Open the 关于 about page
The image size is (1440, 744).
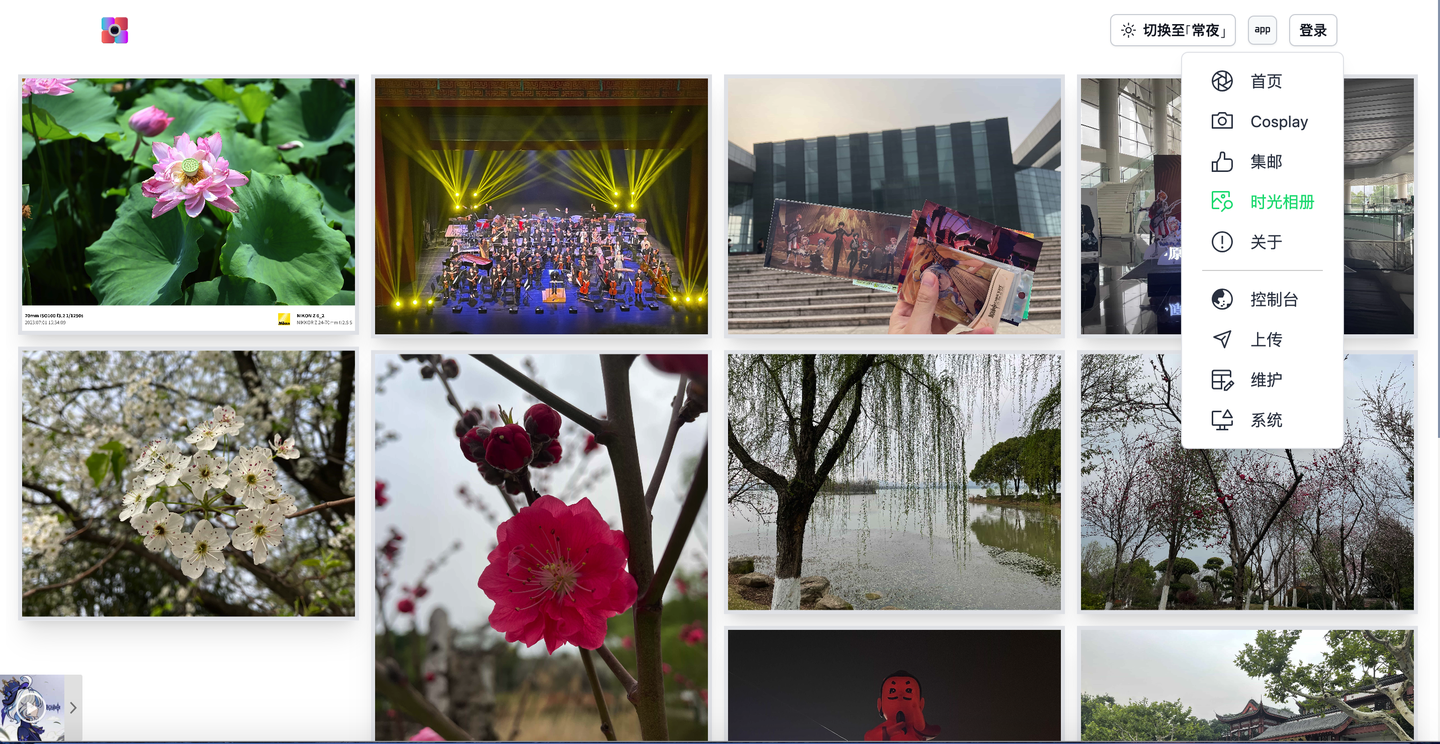point(1264,242)
